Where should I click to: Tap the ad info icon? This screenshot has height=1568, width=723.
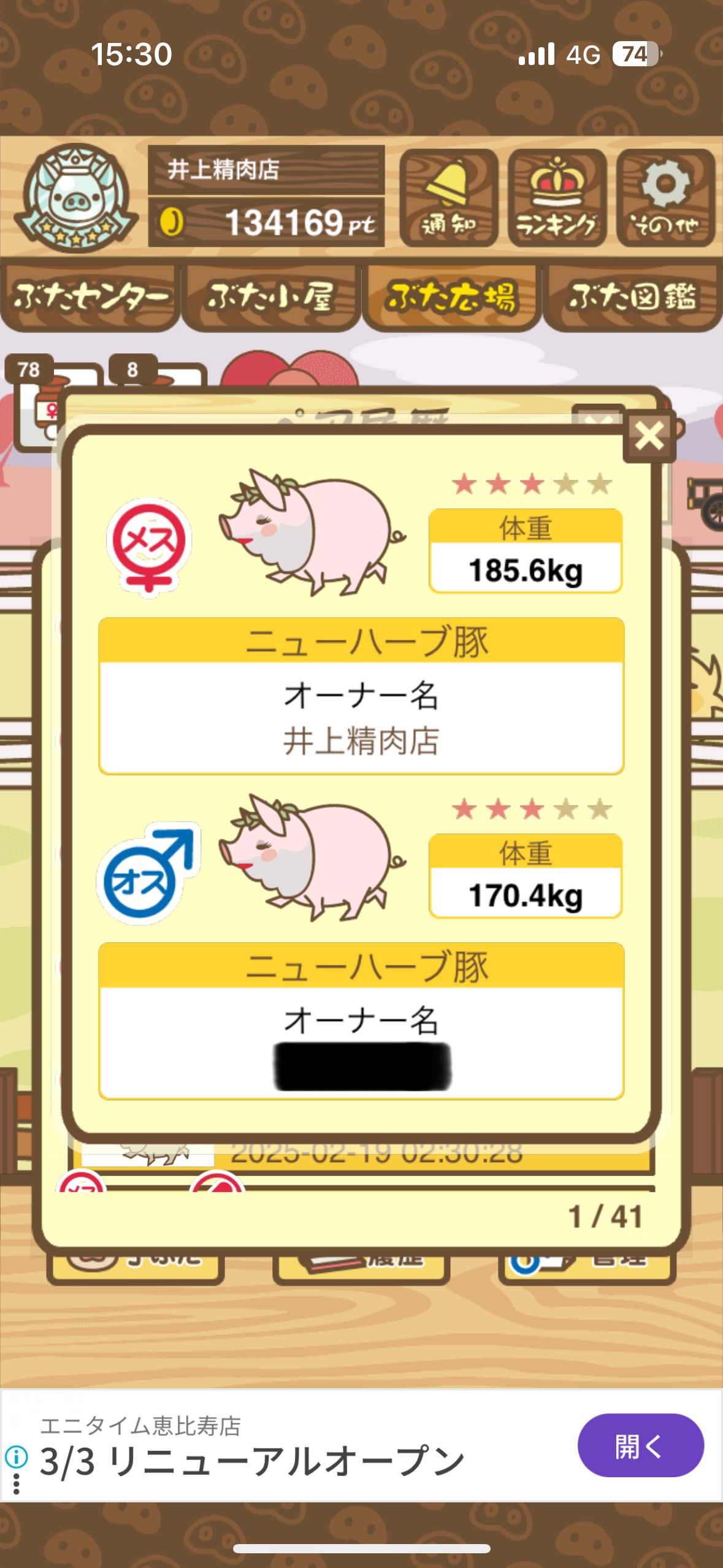(17, 1456)
